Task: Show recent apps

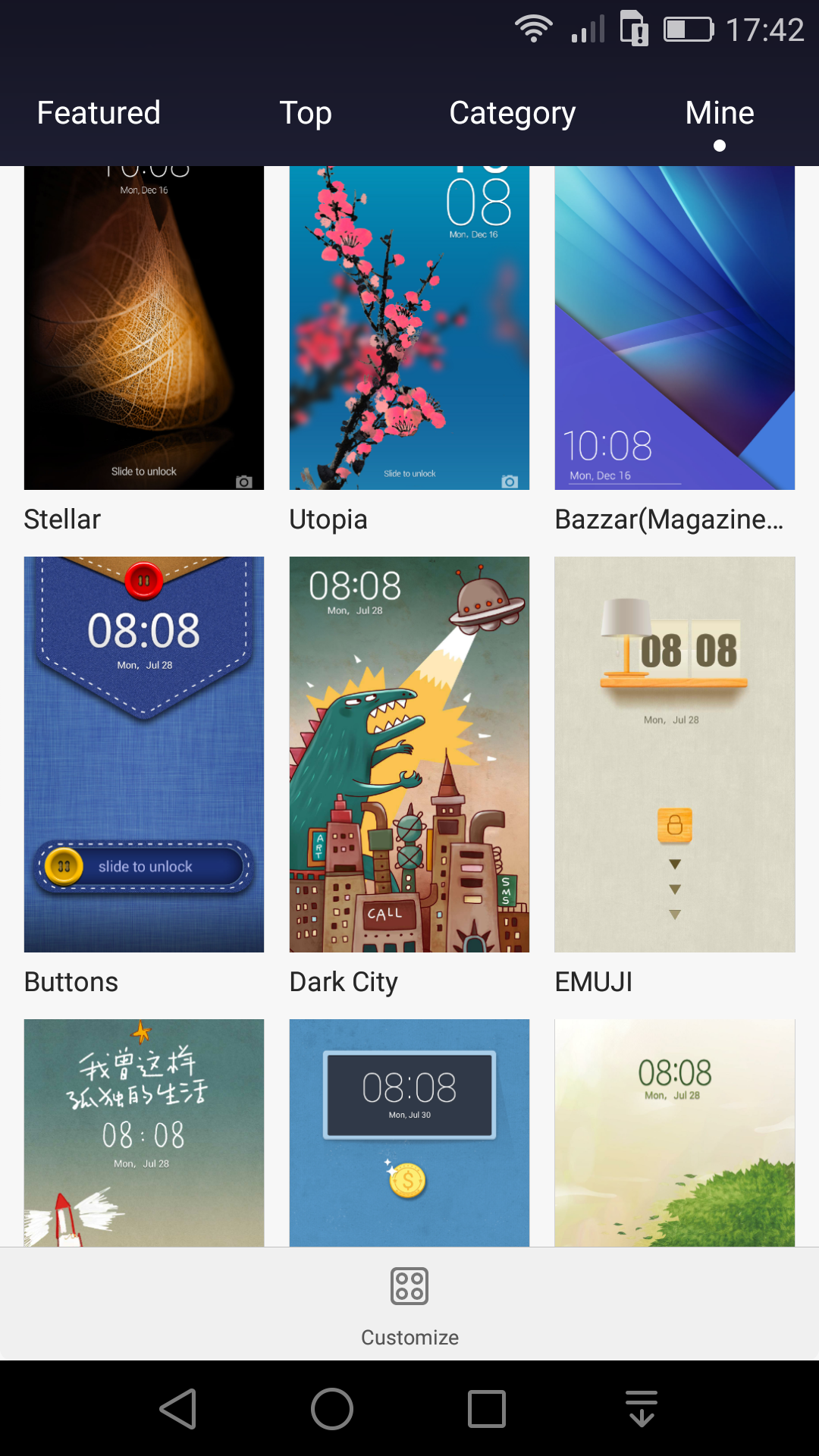Action: [x=487, y=1409]
